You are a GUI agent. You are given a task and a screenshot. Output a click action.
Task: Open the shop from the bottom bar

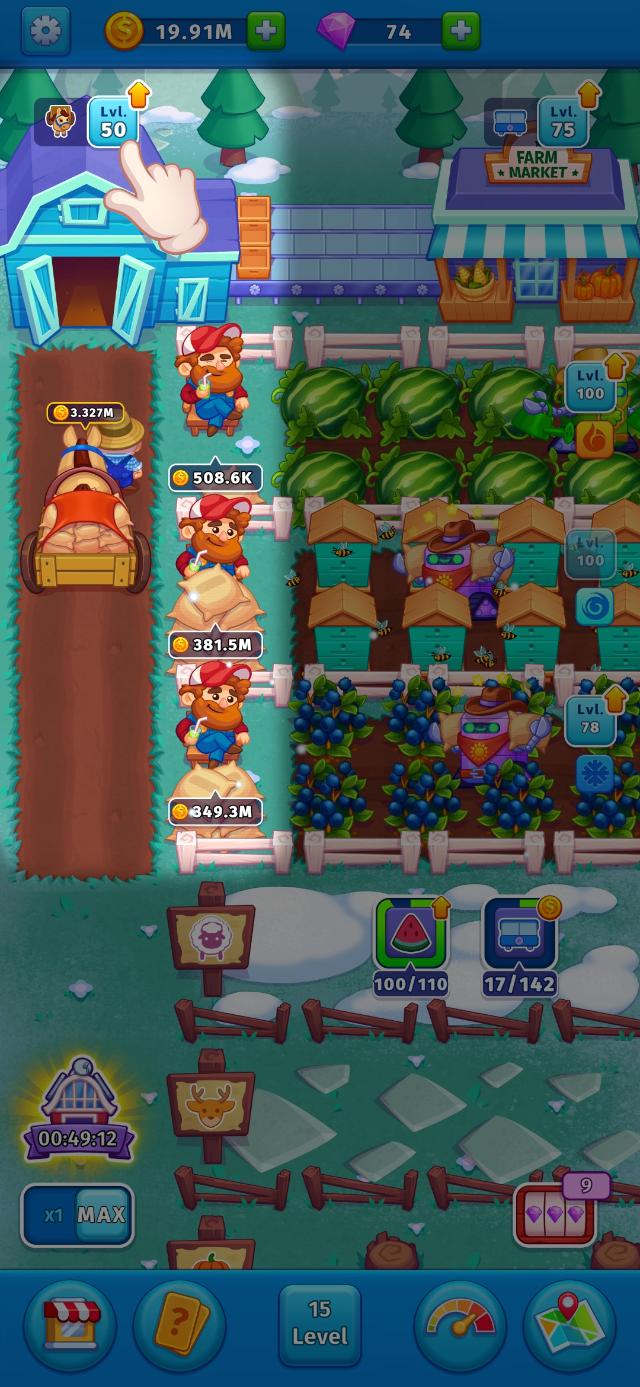click(70, 1325)
